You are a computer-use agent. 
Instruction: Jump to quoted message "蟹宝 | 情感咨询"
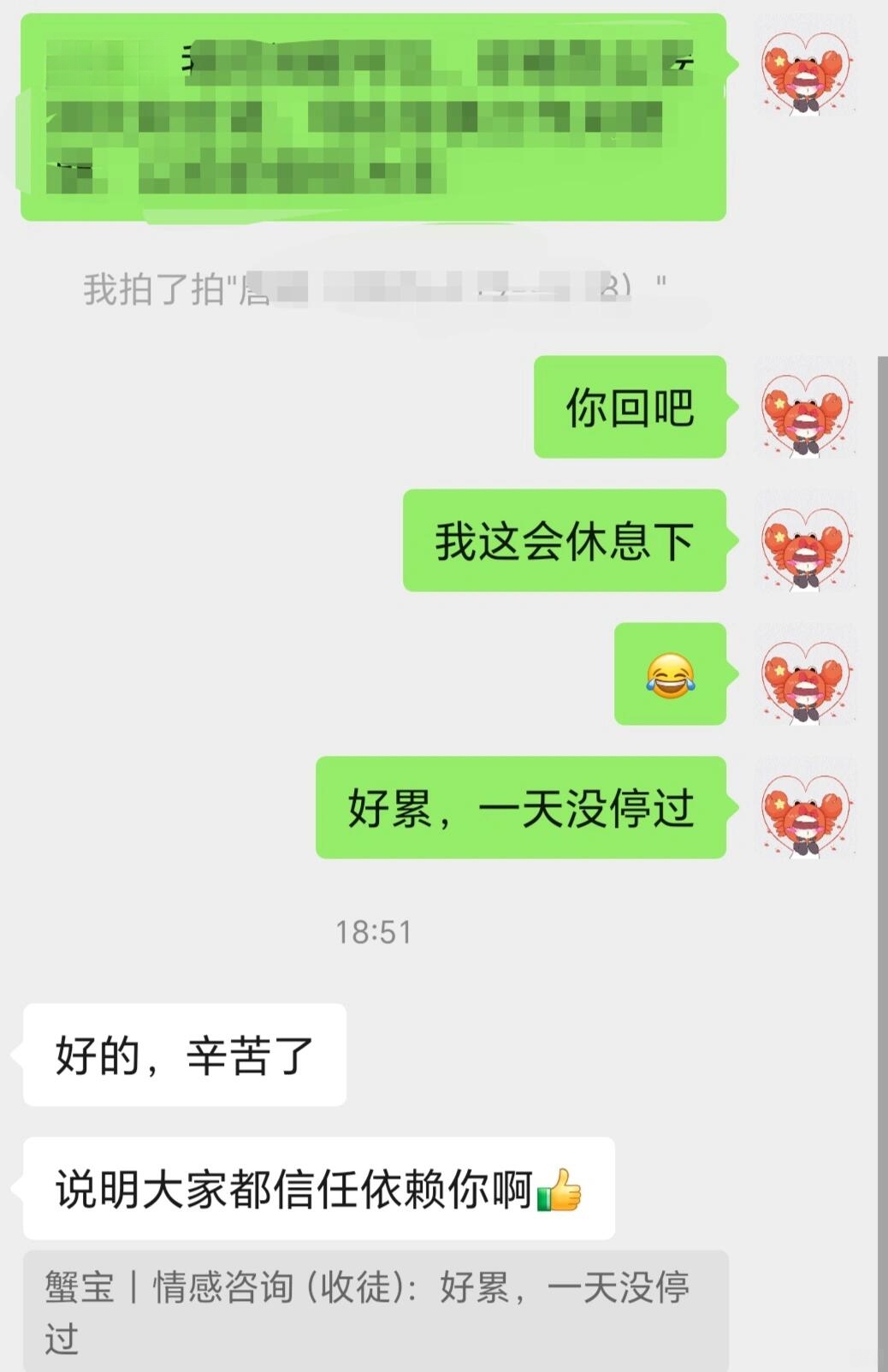pos(375,1311)
